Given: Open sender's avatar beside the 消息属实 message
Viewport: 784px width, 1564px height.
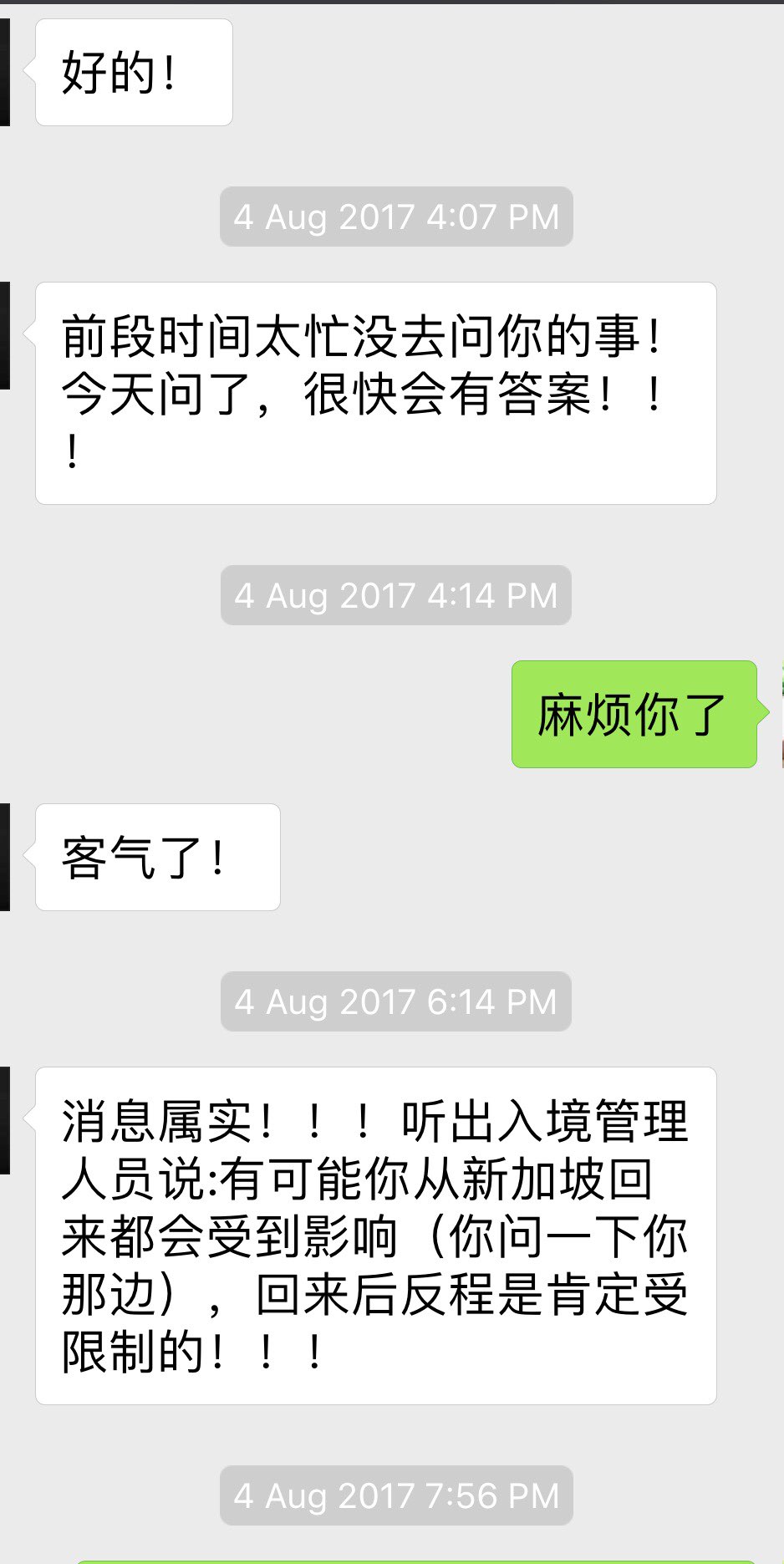Looking at the screenshot, I should point(4,1120).
